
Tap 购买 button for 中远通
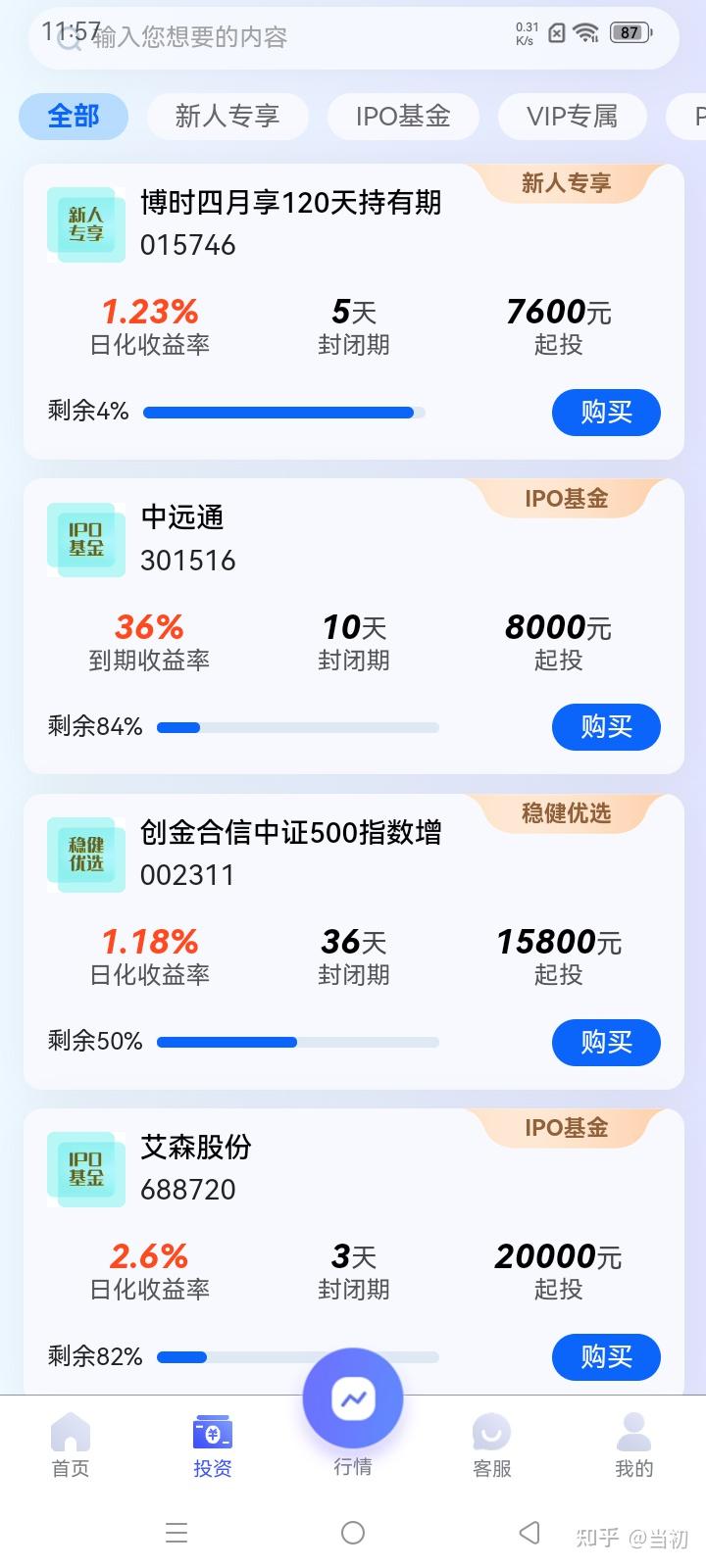(605, 727)
